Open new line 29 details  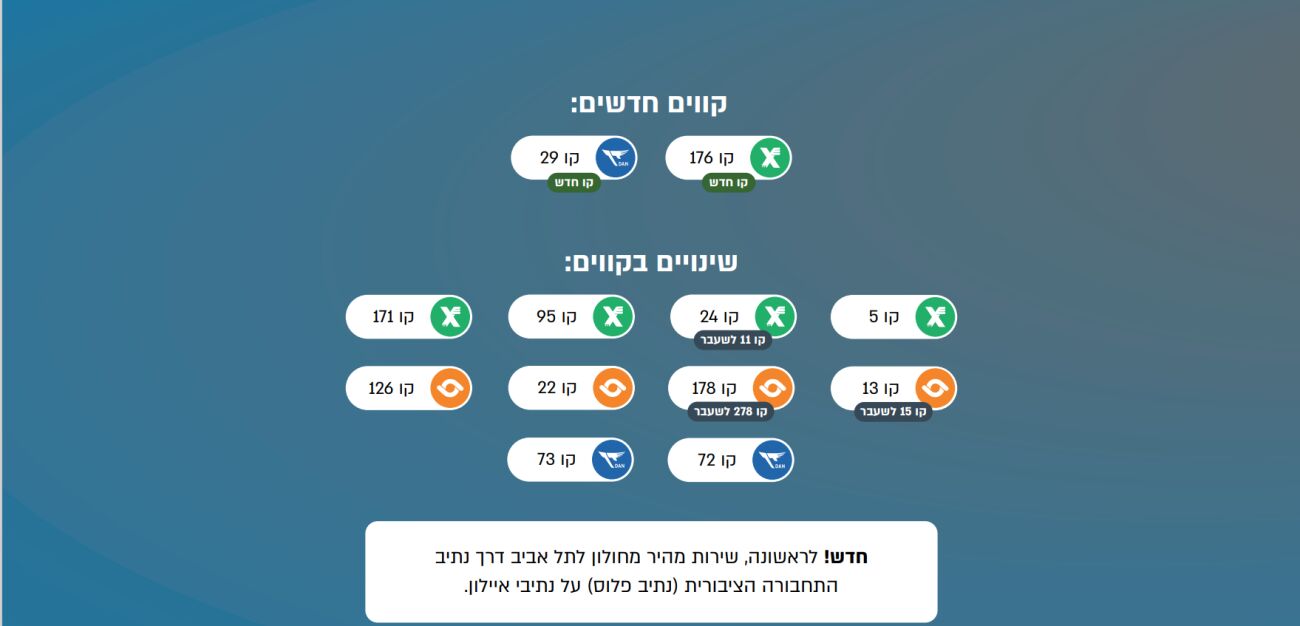[574, 158]
